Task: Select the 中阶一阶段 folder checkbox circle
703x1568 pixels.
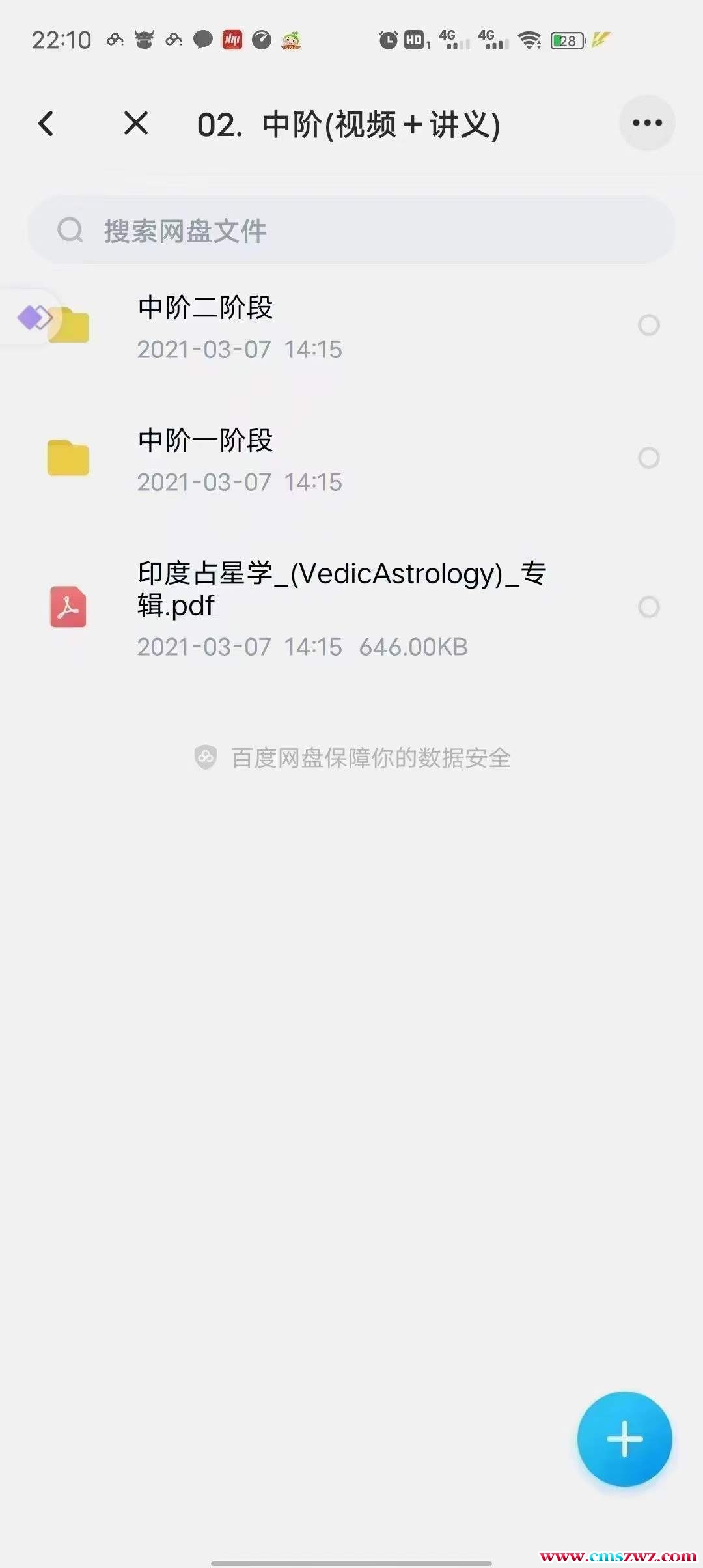Action: (x=648, y=458)
